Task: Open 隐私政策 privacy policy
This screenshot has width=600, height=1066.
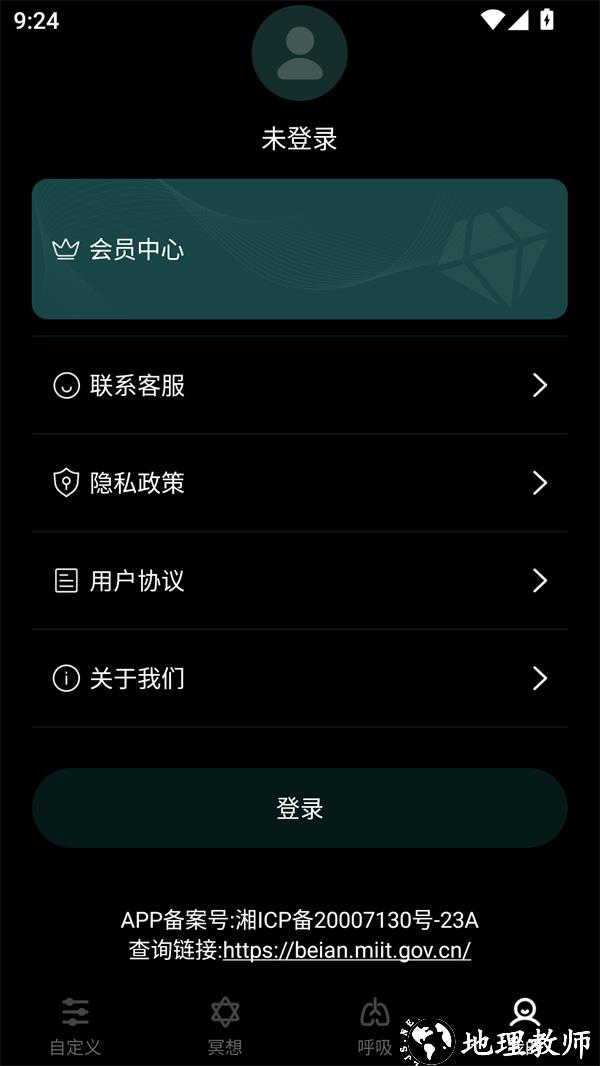Action: click(x=299, y=483)
